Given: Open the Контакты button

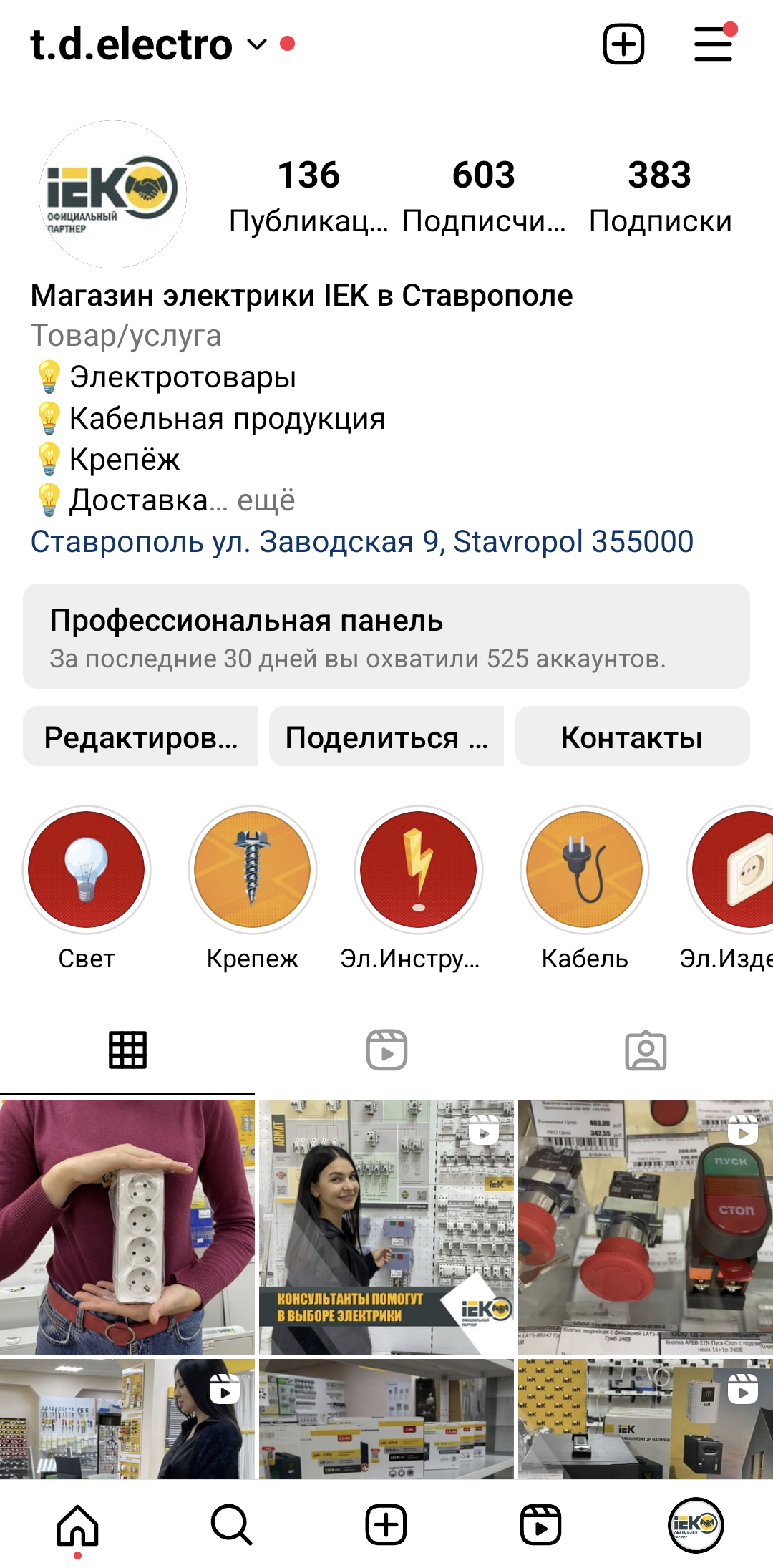Looking at the screenshot, I should pos(632,737).
